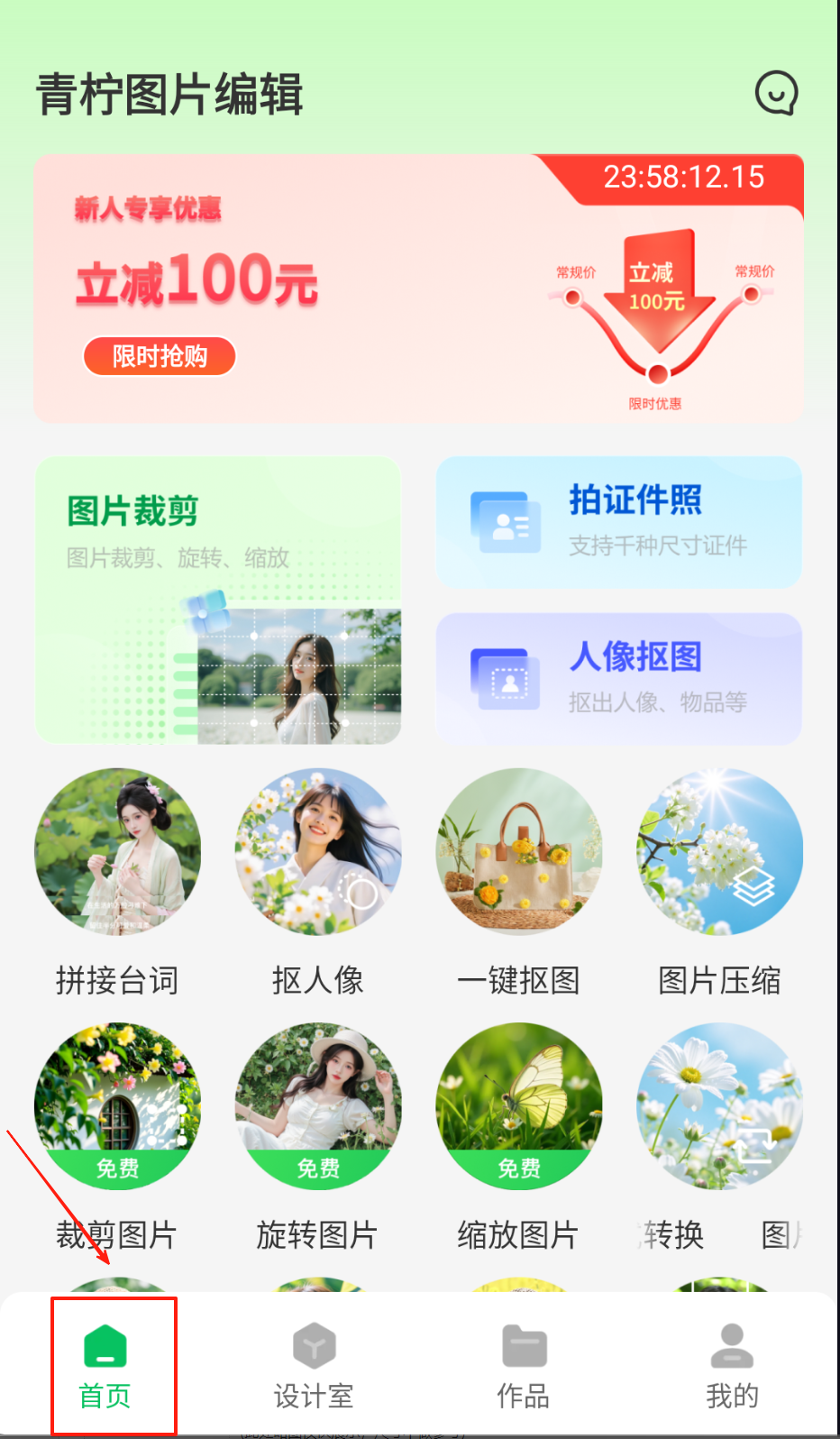Open the free 缩放图片 tool
Viewport: 840px width, 1439px height.
click(x=519, y=1106)
